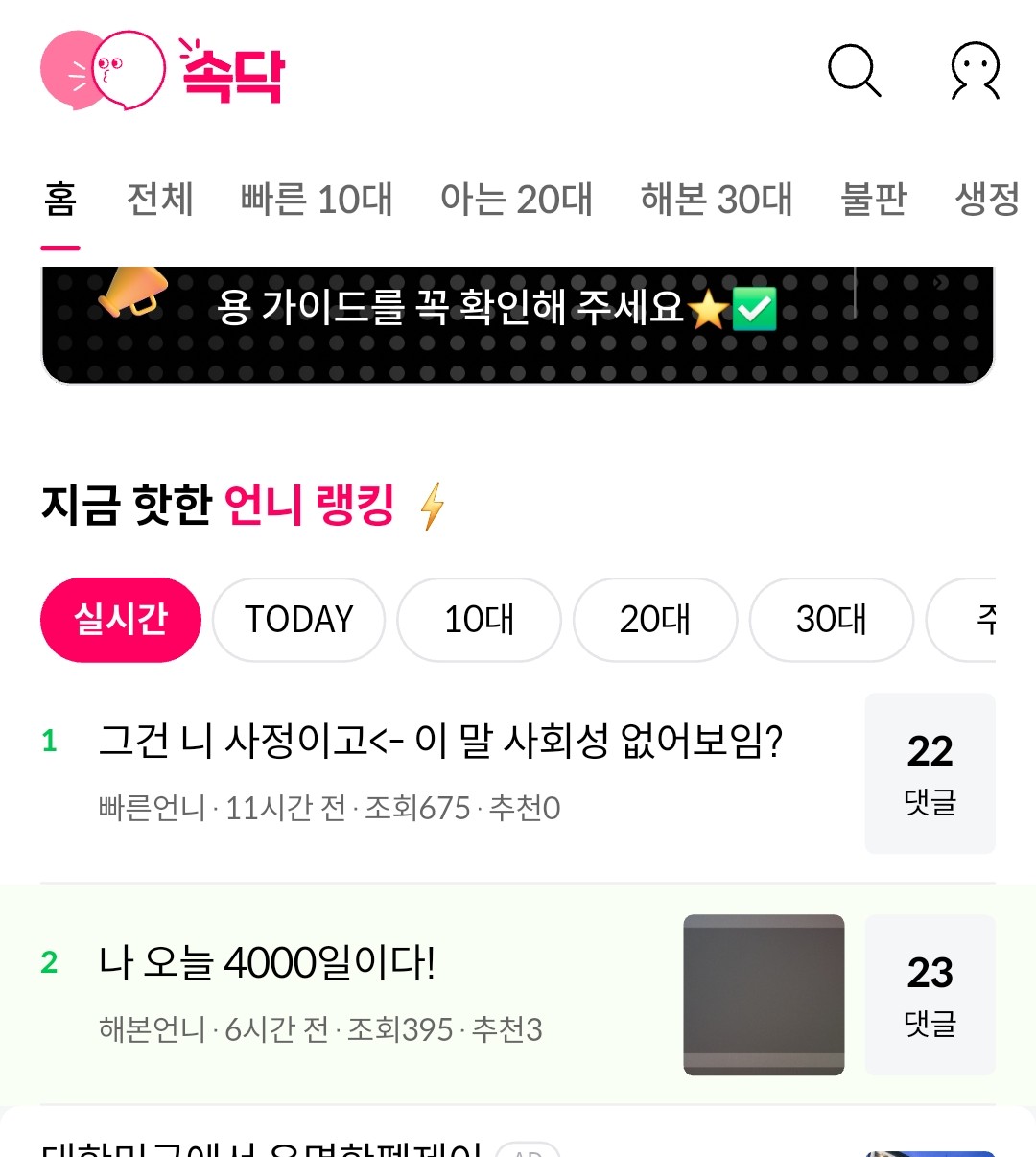Screen dimensions: 1036x1157
Task: Filter ranking by 30대 chip
Action: pyautogui.click(x=831, y=620)
